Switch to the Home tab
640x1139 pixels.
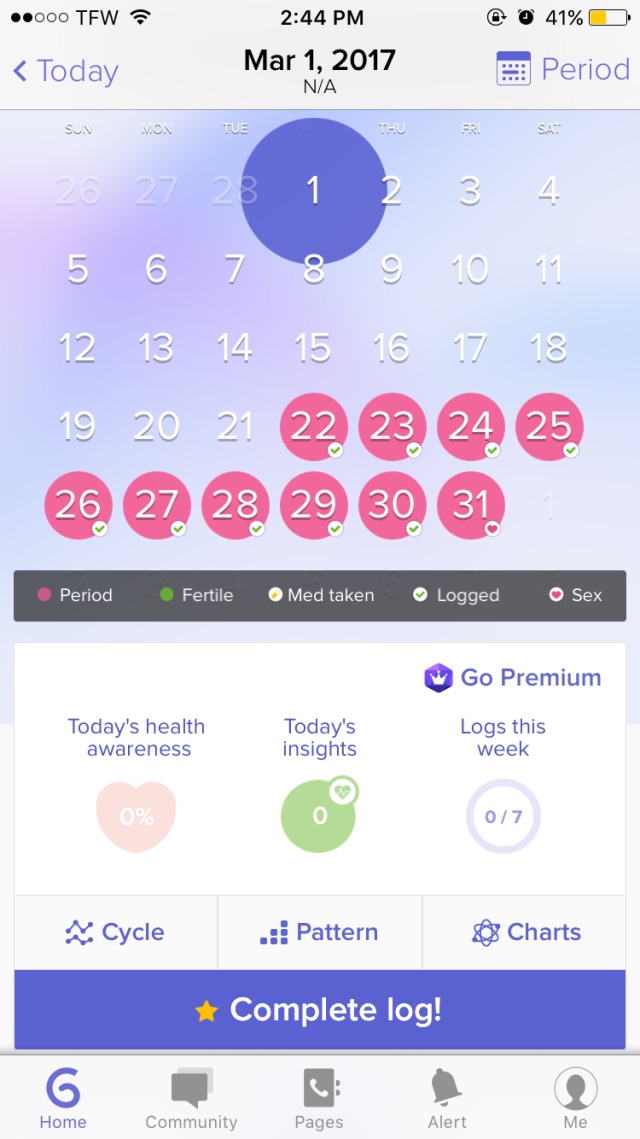63,1098
